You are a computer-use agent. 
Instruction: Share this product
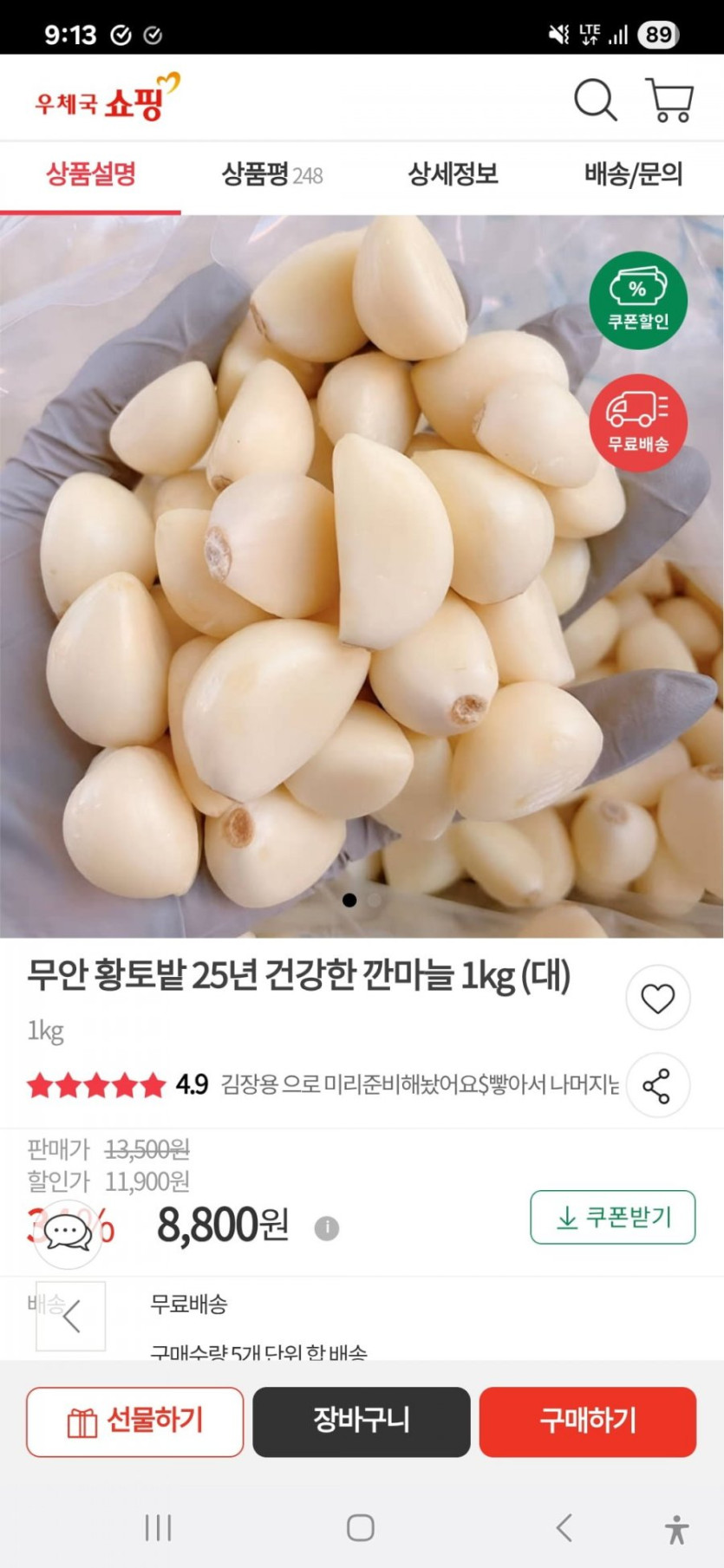[x=656, y=1085]
